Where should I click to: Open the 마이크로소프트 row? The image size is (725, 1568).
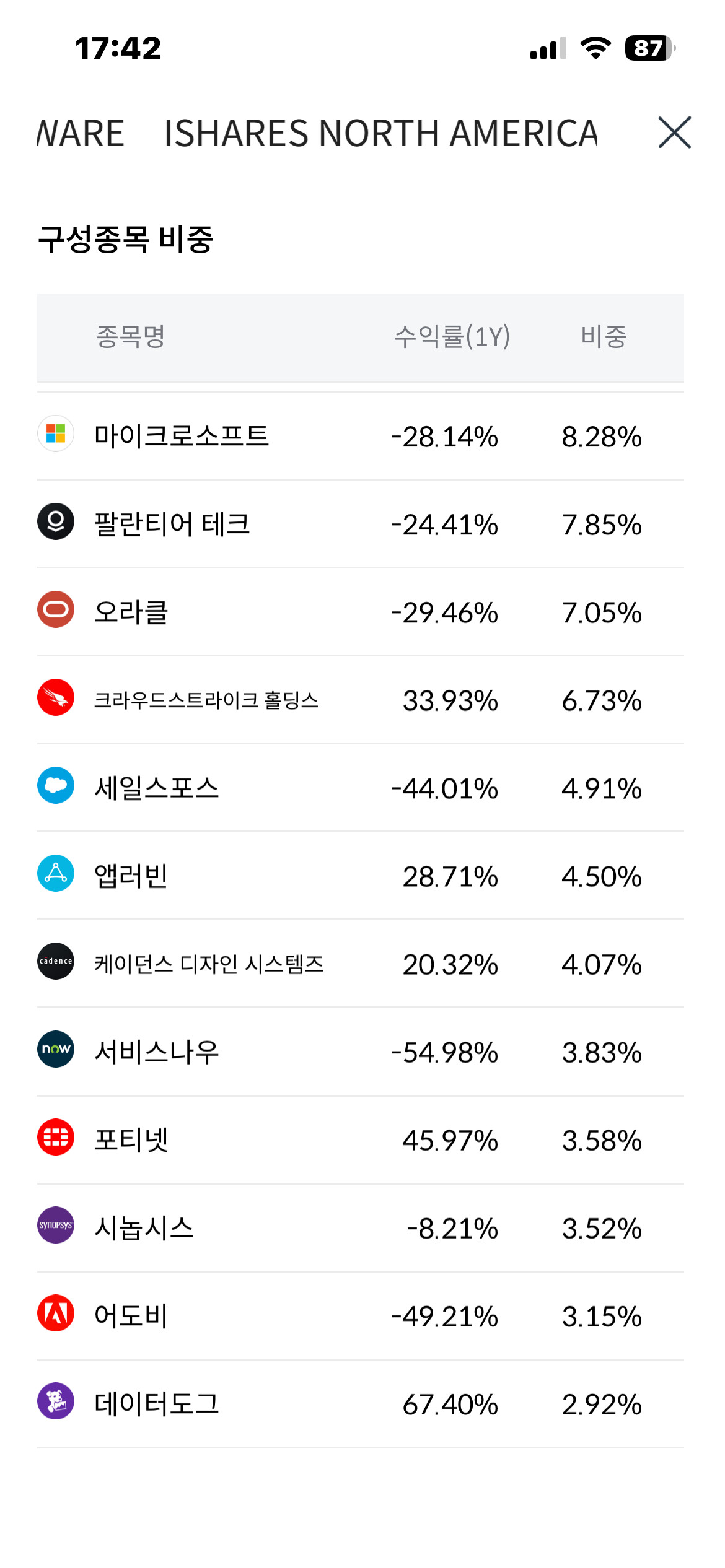click(361, 436)
